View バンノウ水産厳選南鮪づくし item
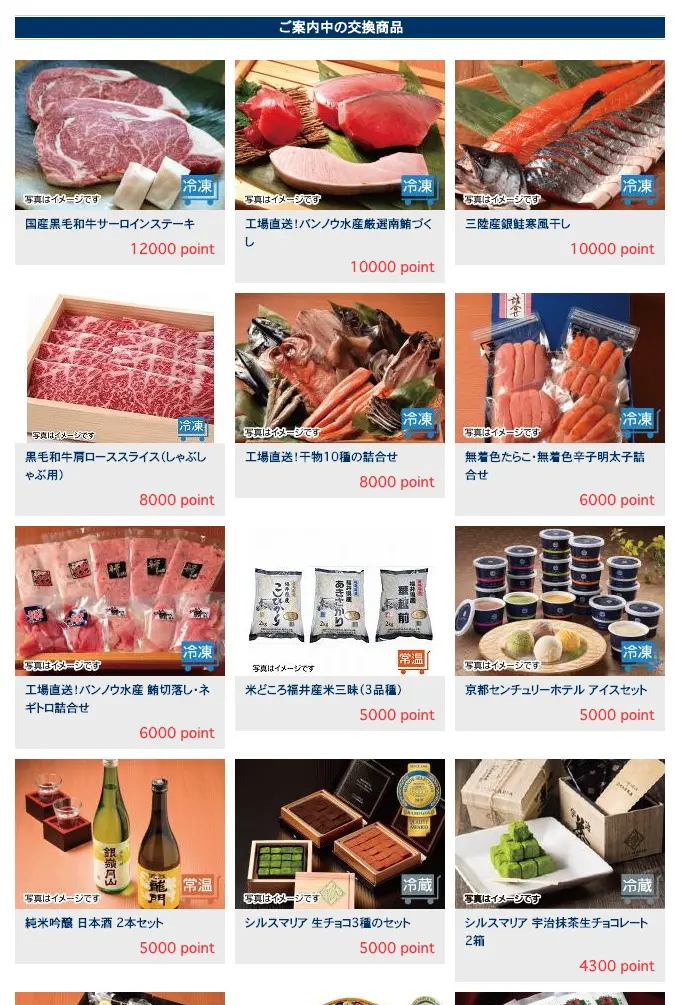The width and height of the screenshot is (682, 1005). point(339,135)
